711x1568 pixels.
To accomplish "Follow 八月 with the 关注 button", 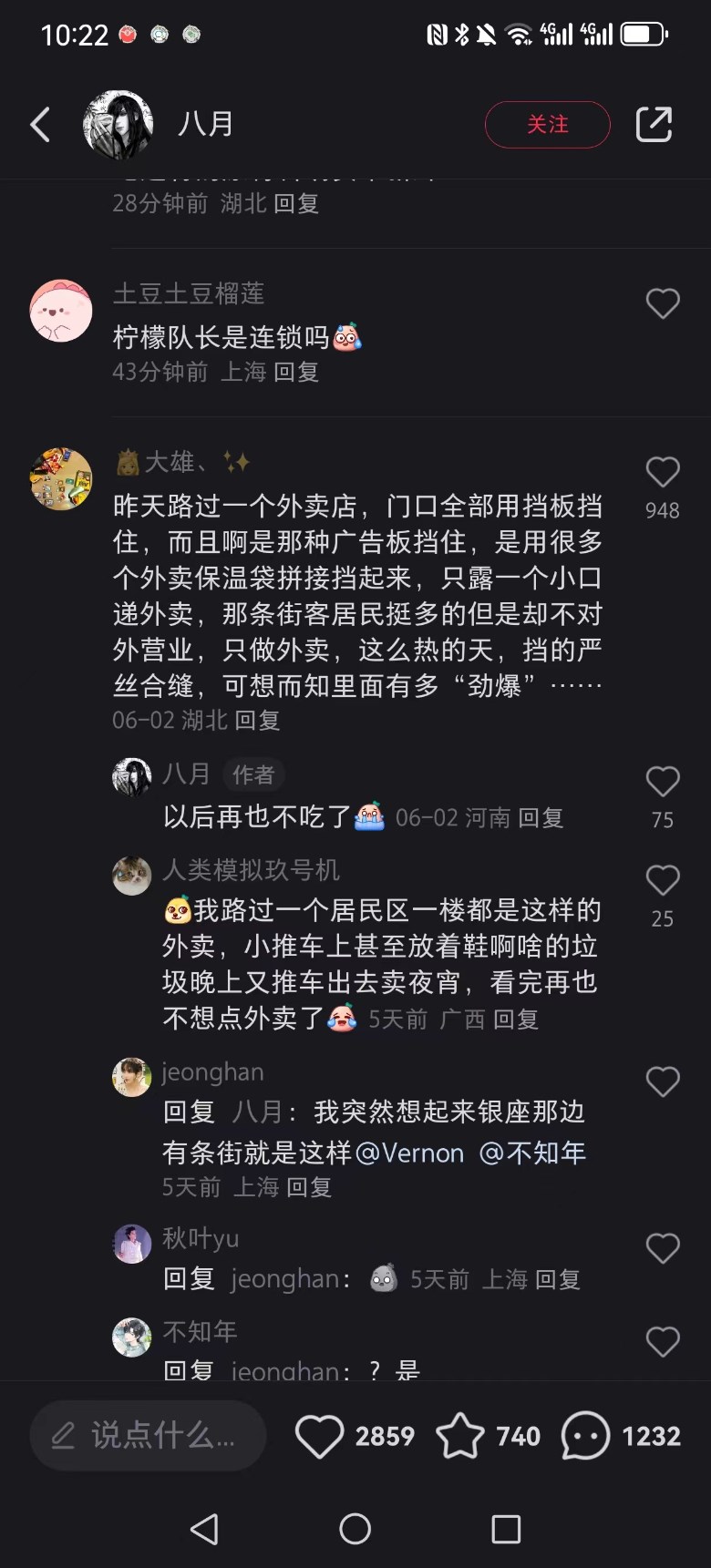I will (x=547, y=125).
